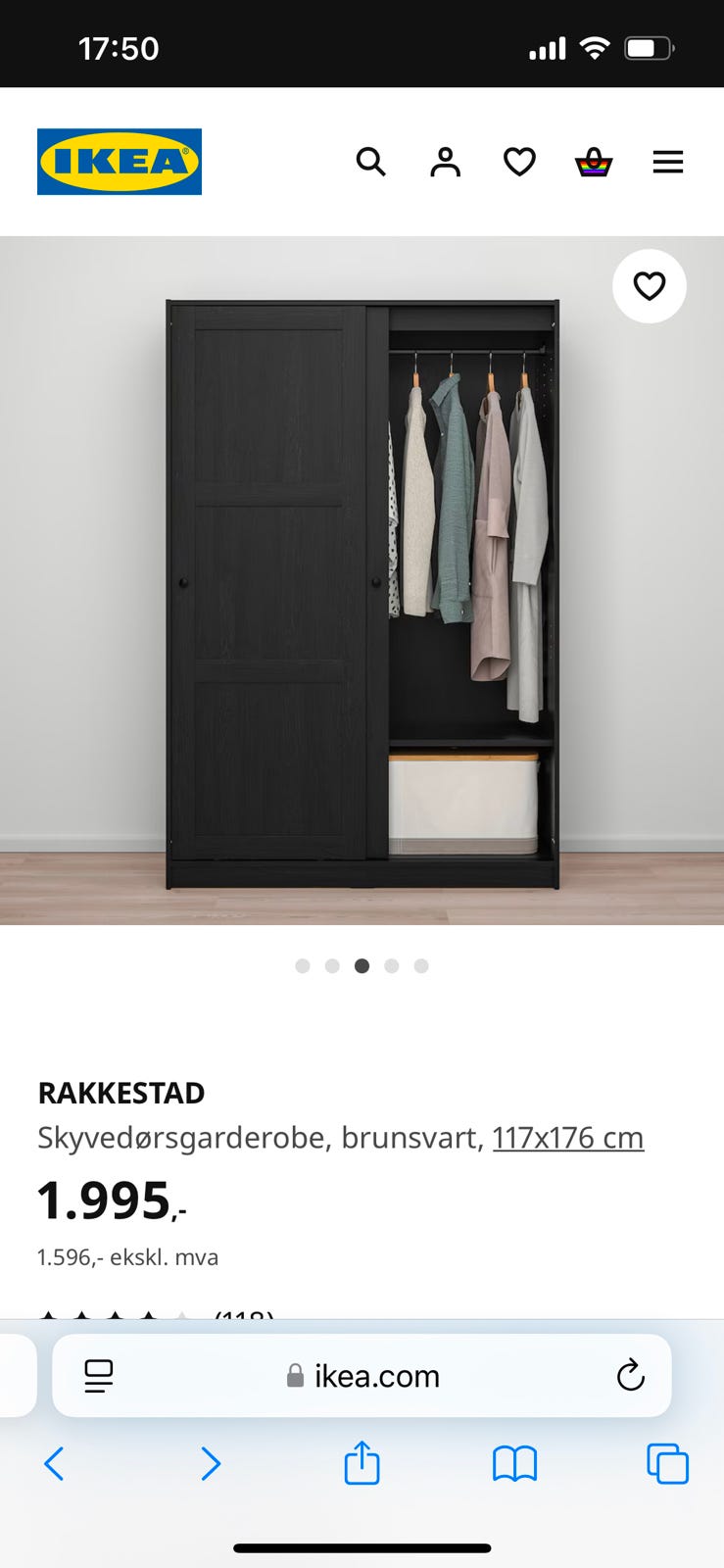Open the search icon on IKEA site

tap(371, 162)
